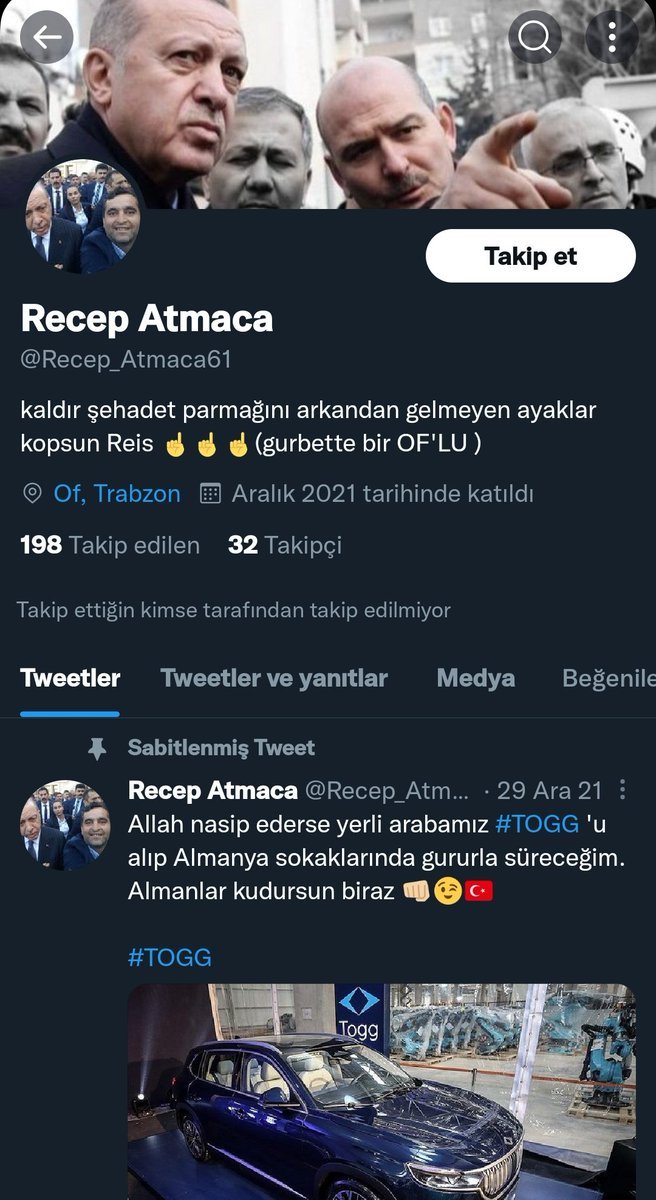Open the #TOGG hashtag in tweet text
Screen dimensions: 656x1200
[535, 825]
